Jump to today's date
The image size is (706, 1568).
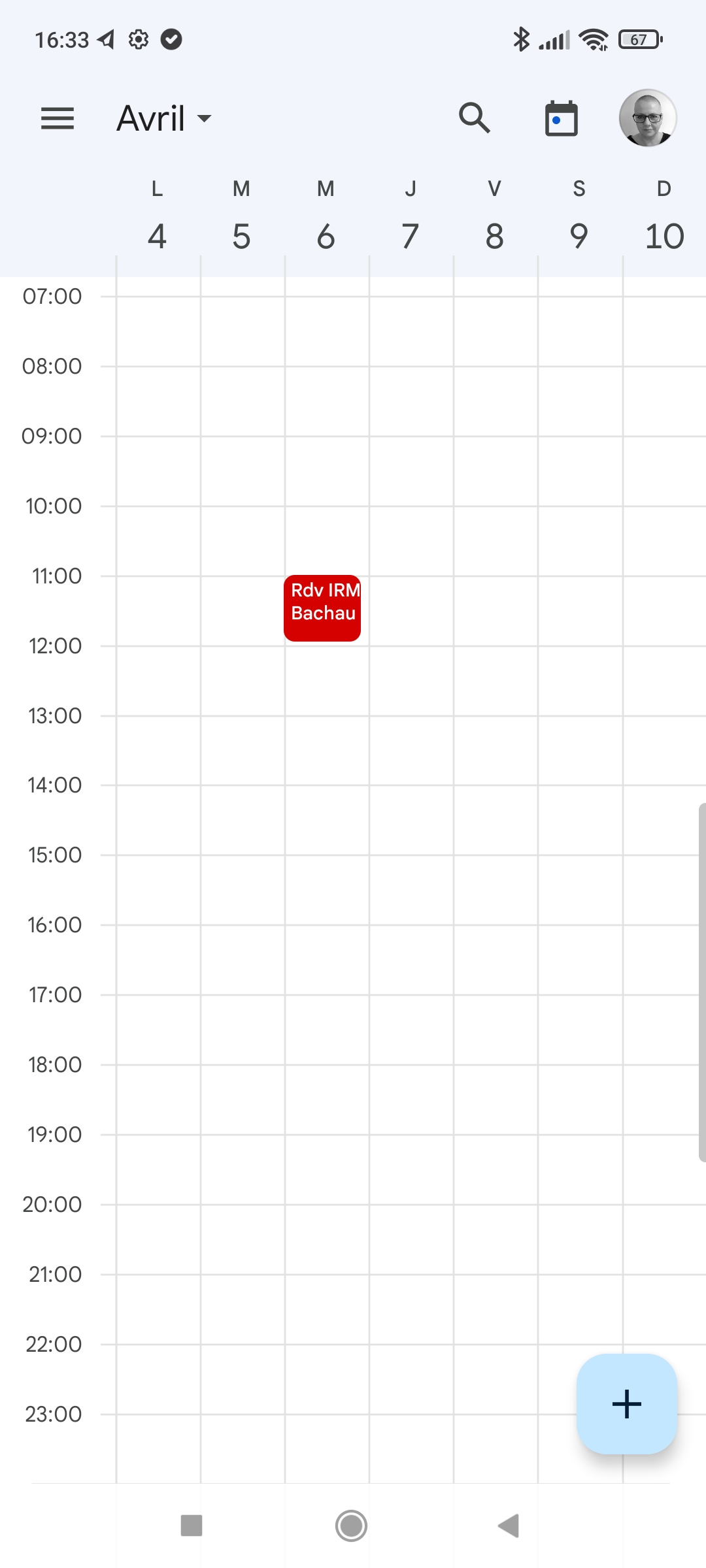pos(561,119)
